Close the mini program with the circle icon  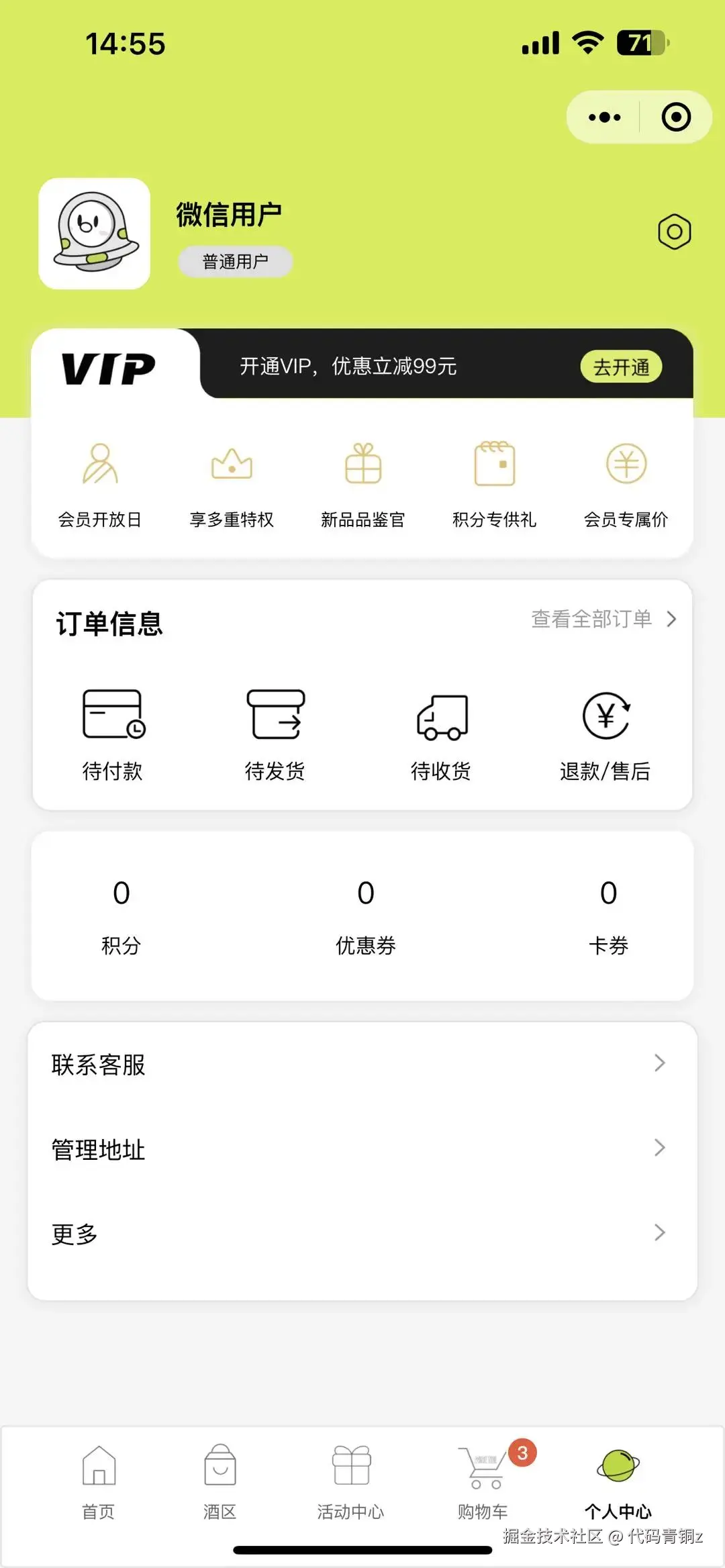(675, 117)
